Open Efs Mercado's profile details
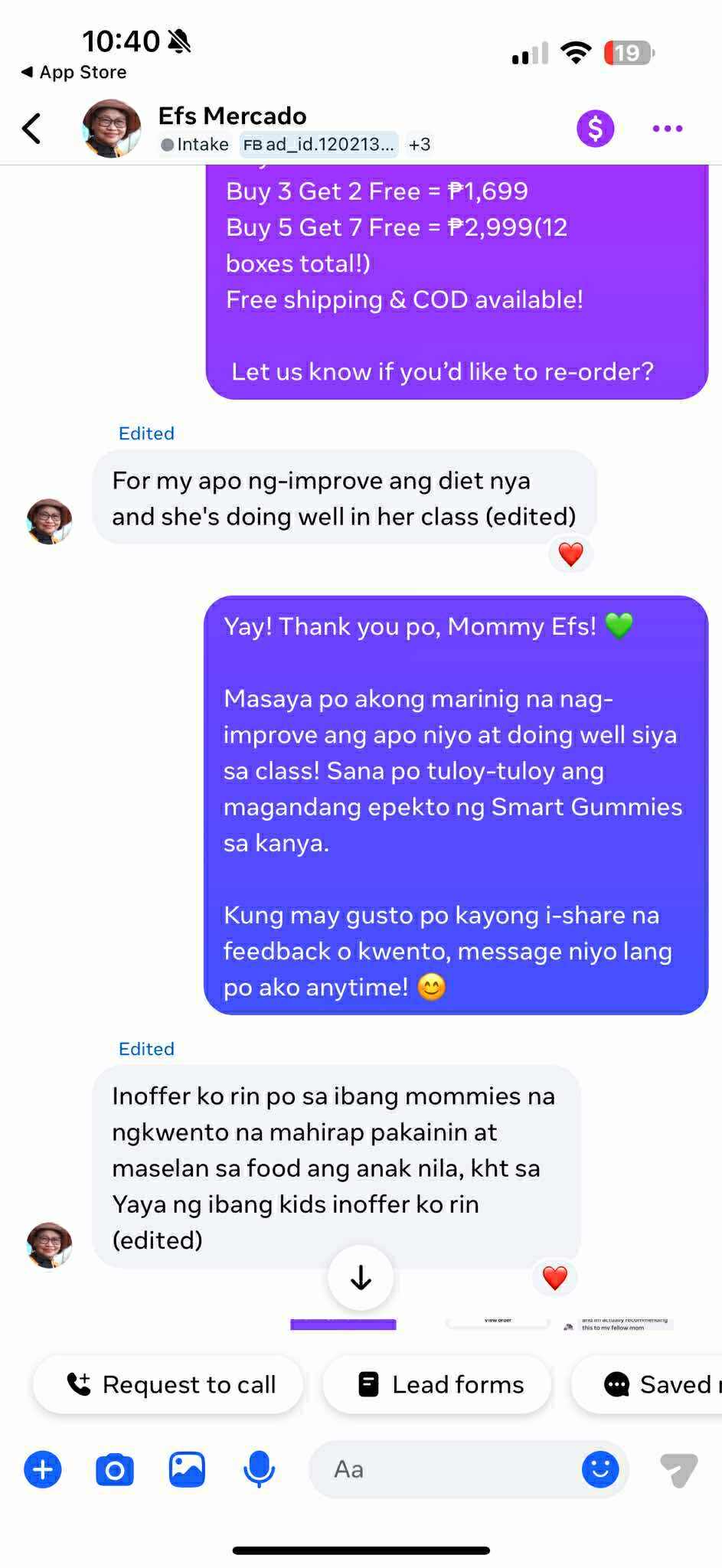The width and height of the screenshot is (722, 1568). coord(232,116)
